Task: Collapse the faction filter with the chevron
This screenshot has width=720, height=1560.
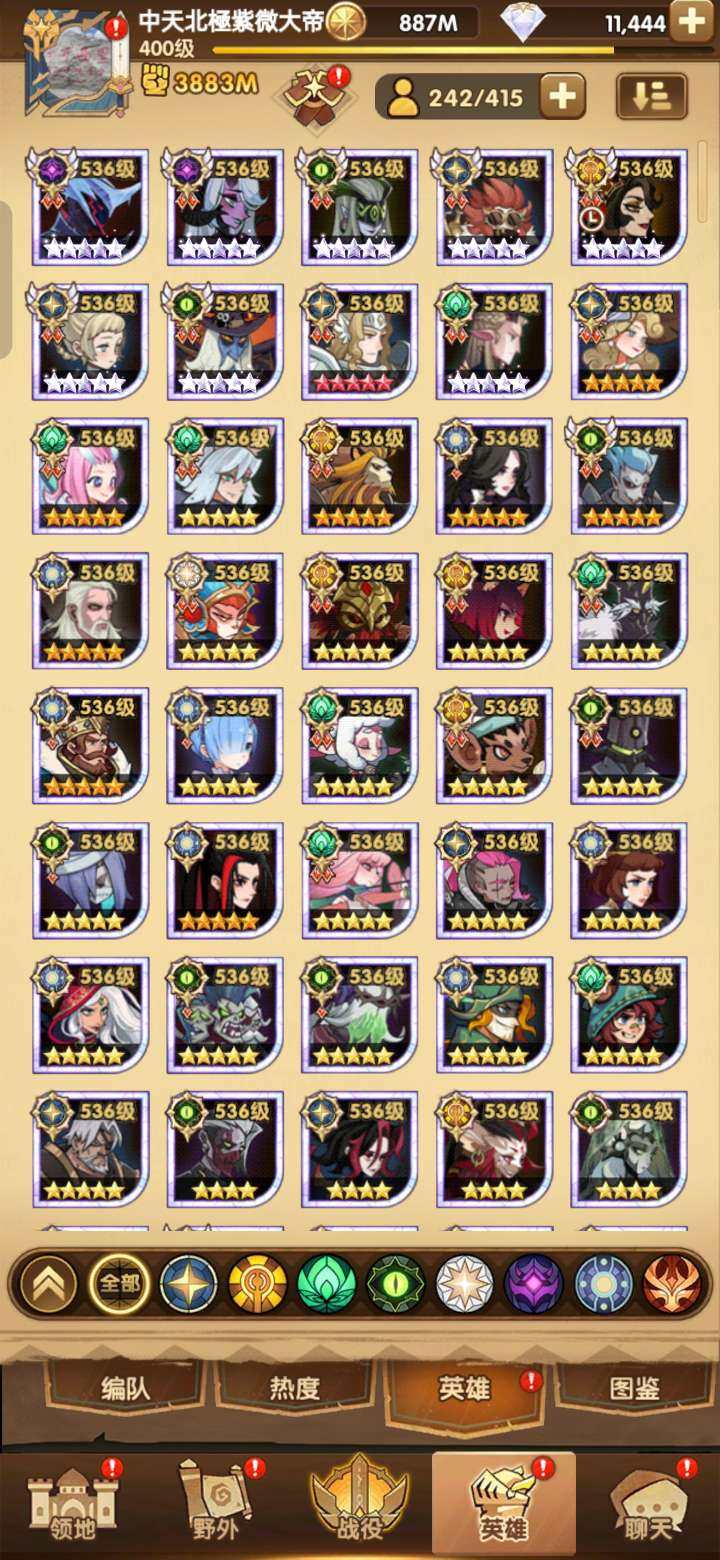Action: pyautogui.click(x=47, y=1283)
